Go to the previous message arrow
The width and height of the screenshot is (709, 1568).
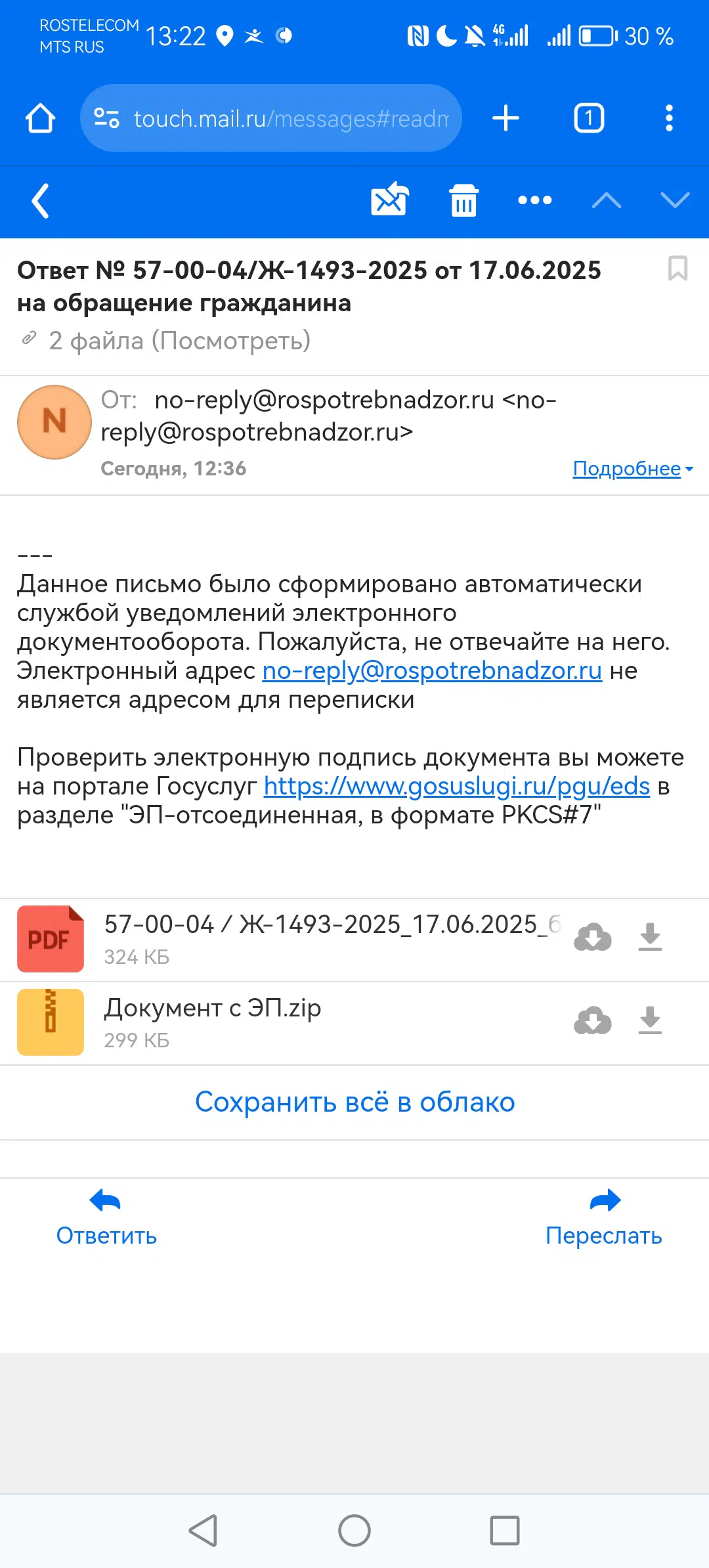pyautogui.click(x=607, y=200)
